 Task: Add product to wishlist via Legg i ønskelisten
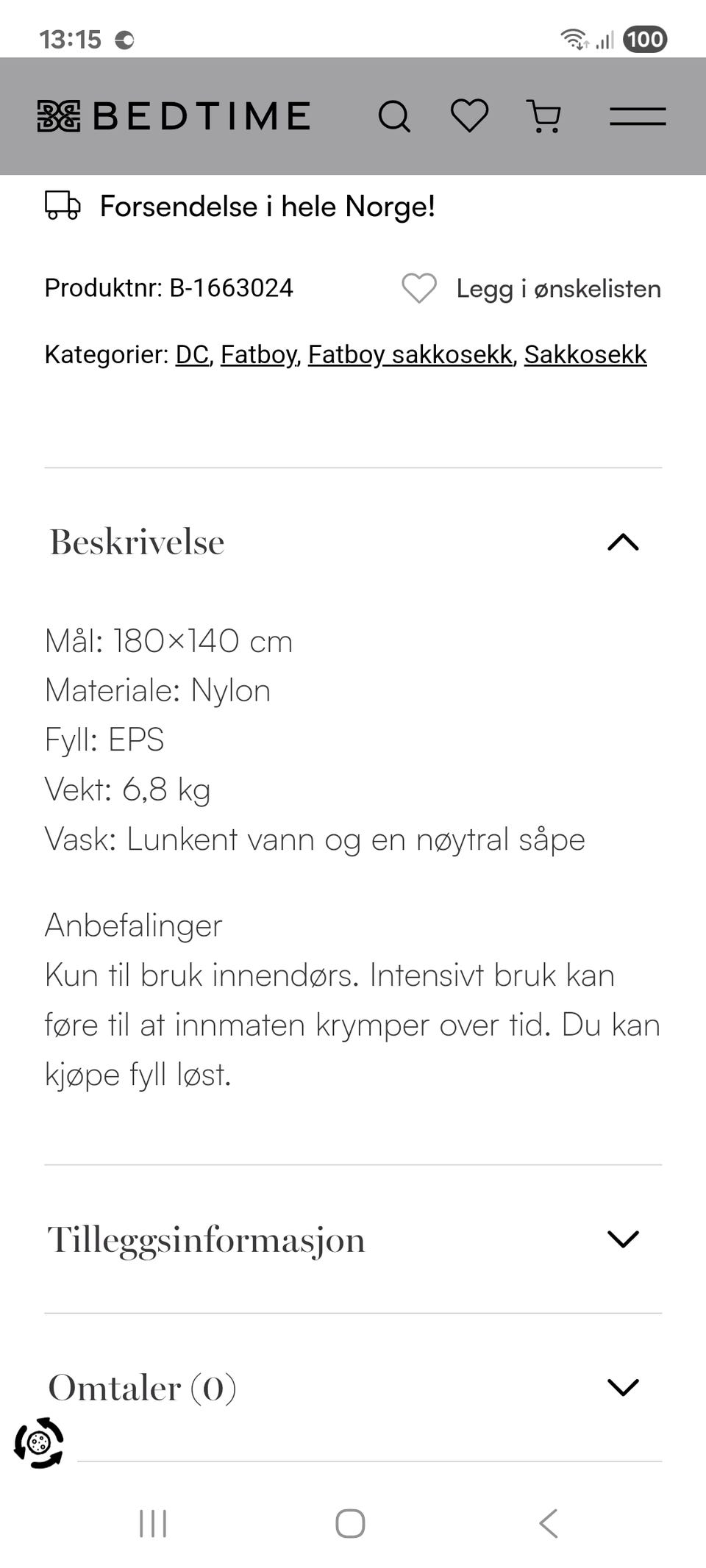coord(558,289)
